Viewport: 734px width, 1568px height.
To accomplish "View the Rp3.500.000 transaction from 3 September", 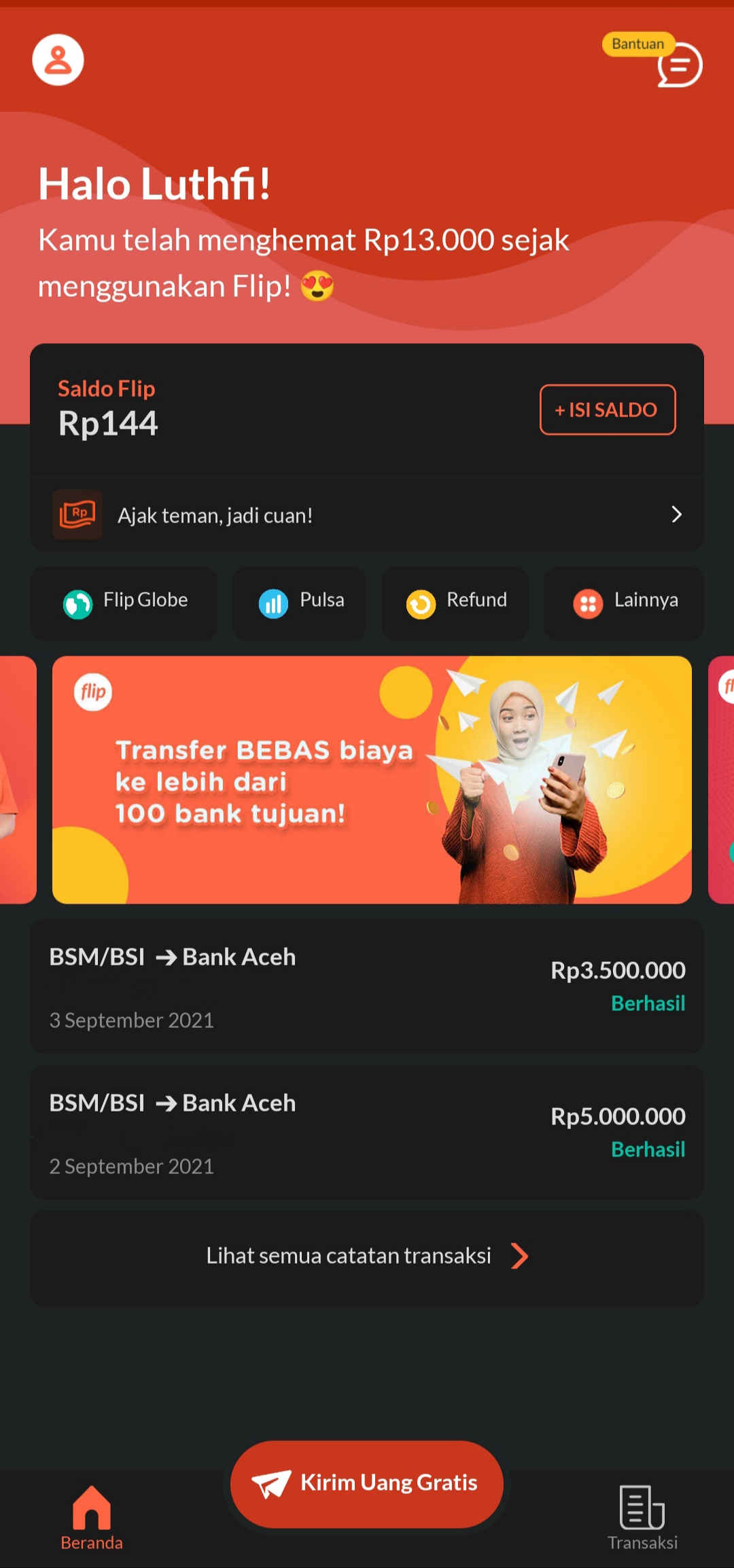I will point(367,986).
